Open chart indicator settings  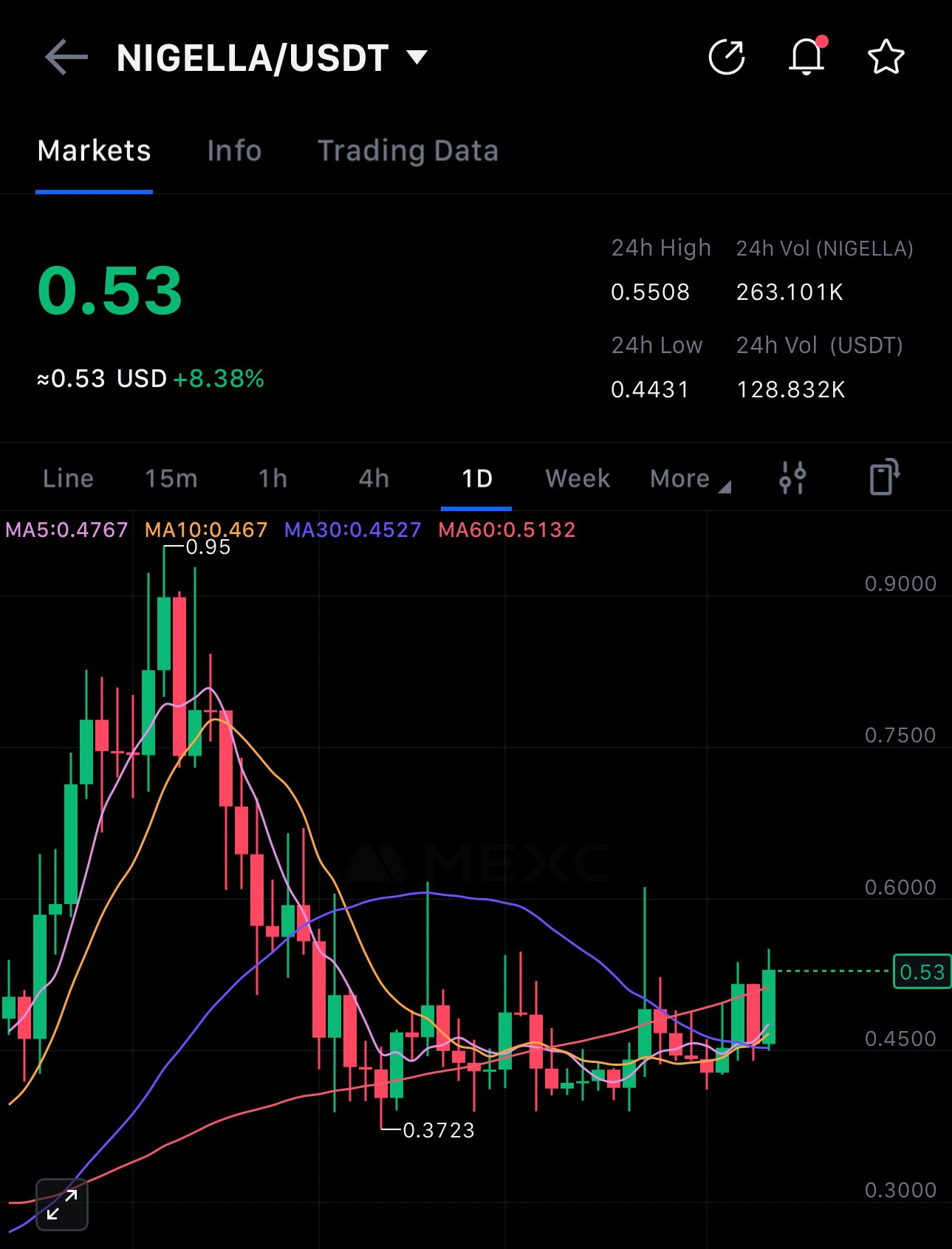click(792, 478)
